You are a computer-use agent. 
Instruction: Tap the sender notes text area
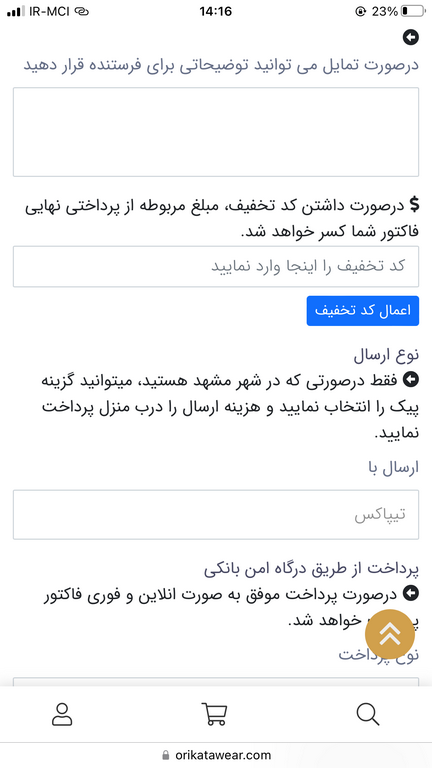pyautogui.click(x=216, y=132)
